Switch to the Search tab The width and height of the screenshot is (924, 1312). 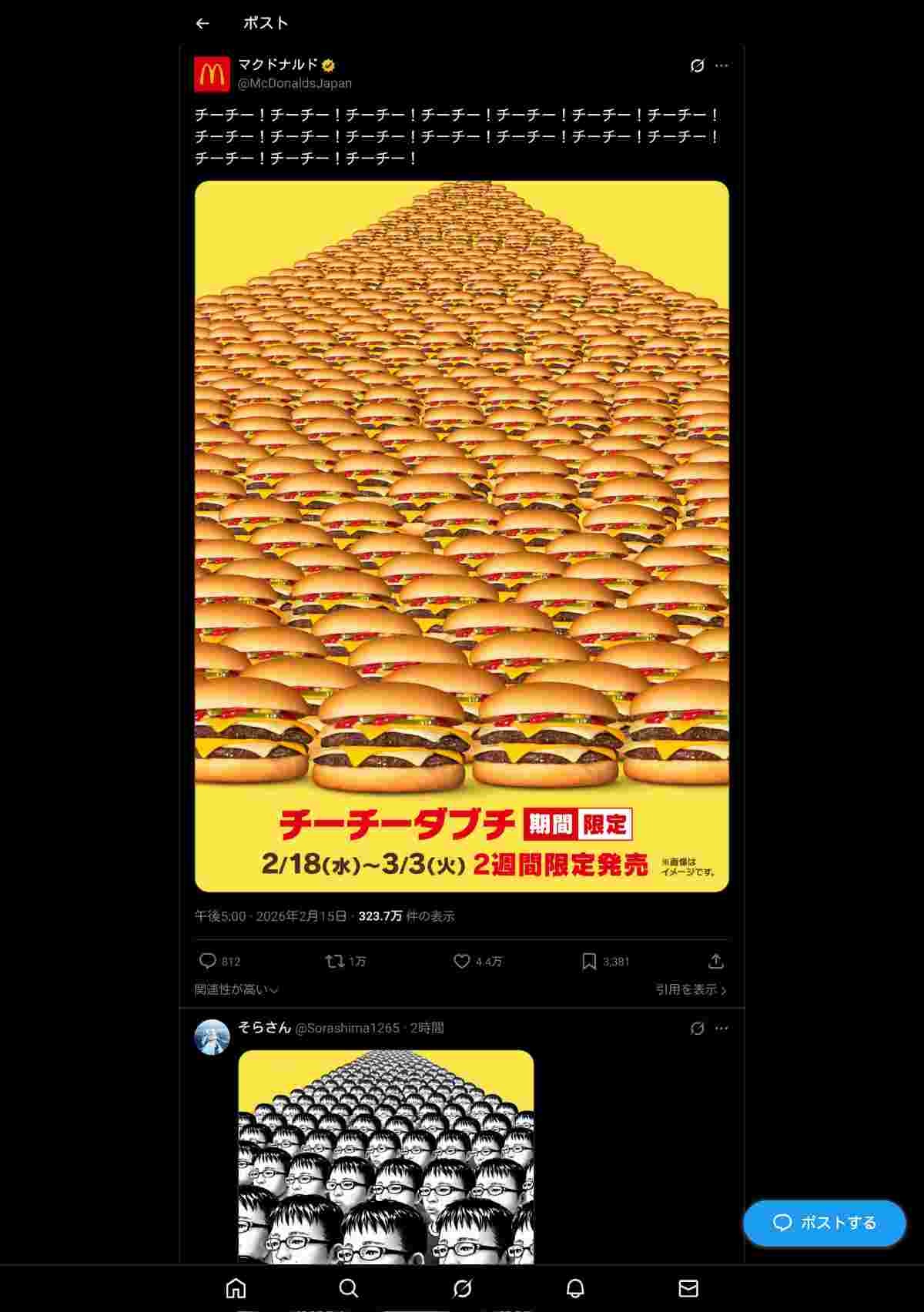click(349, 1288)
